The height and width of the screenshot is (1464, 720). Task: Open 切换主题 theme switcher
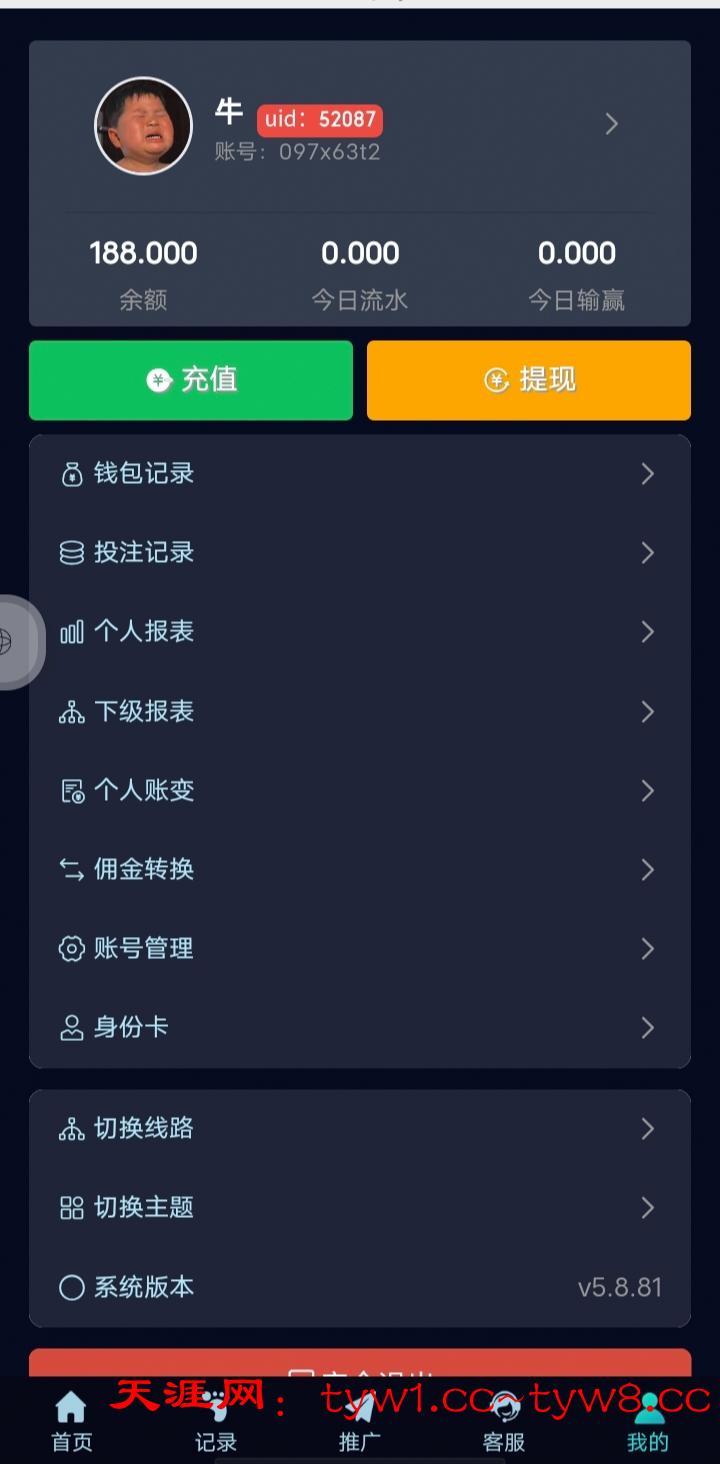[360, 1208]
